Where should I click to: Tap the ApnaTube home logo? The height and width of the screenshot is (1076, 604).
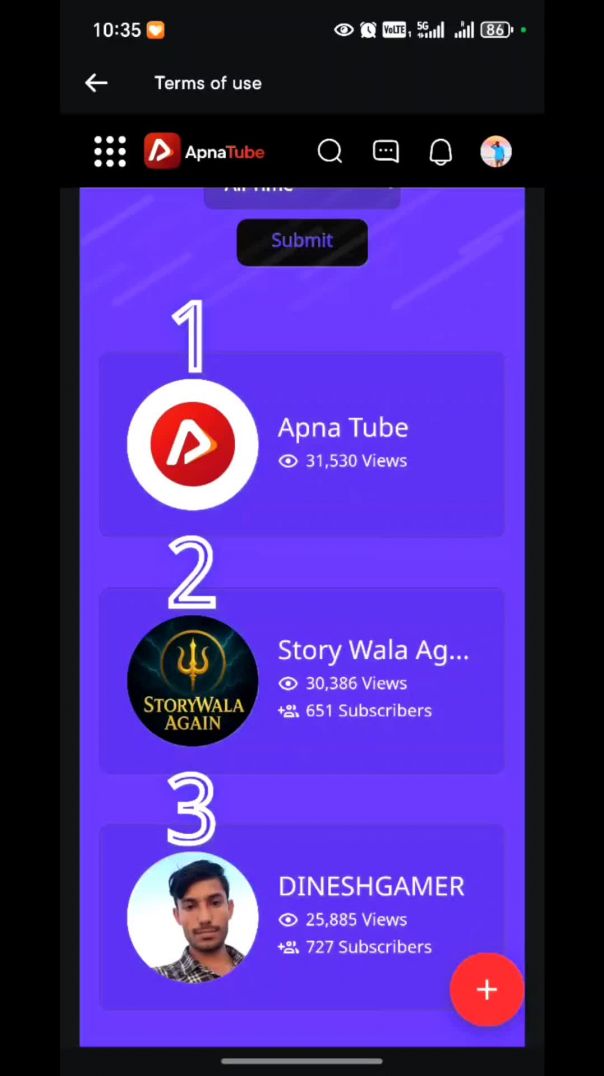[x=205, y=152]
